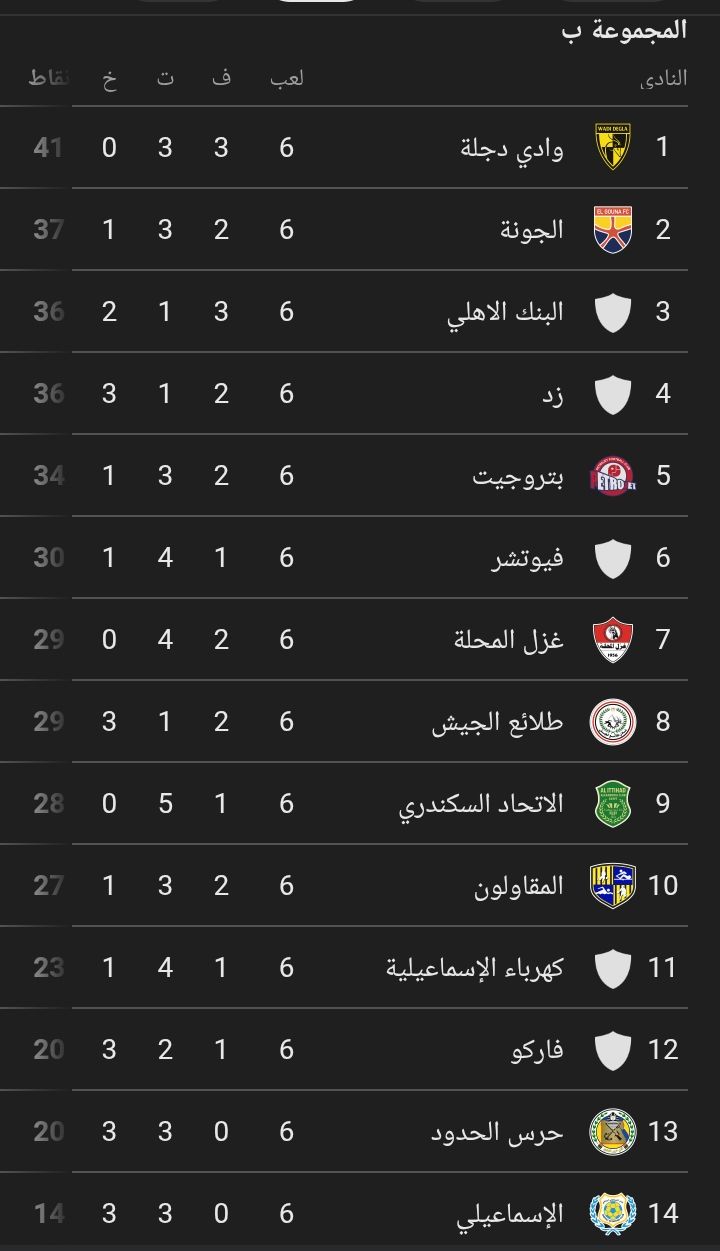The image size is (720, 1251).
Task: Click the placeholder shield beside فاركو
Action: point(613,1049)
